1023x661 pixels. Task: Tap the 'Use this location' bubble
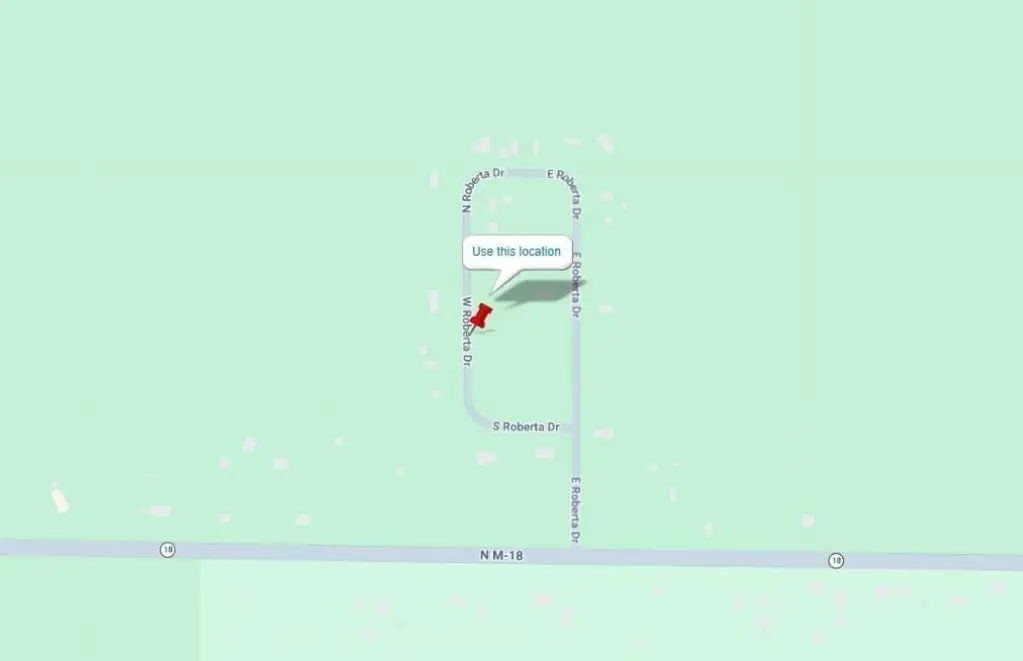coord(517,251)
